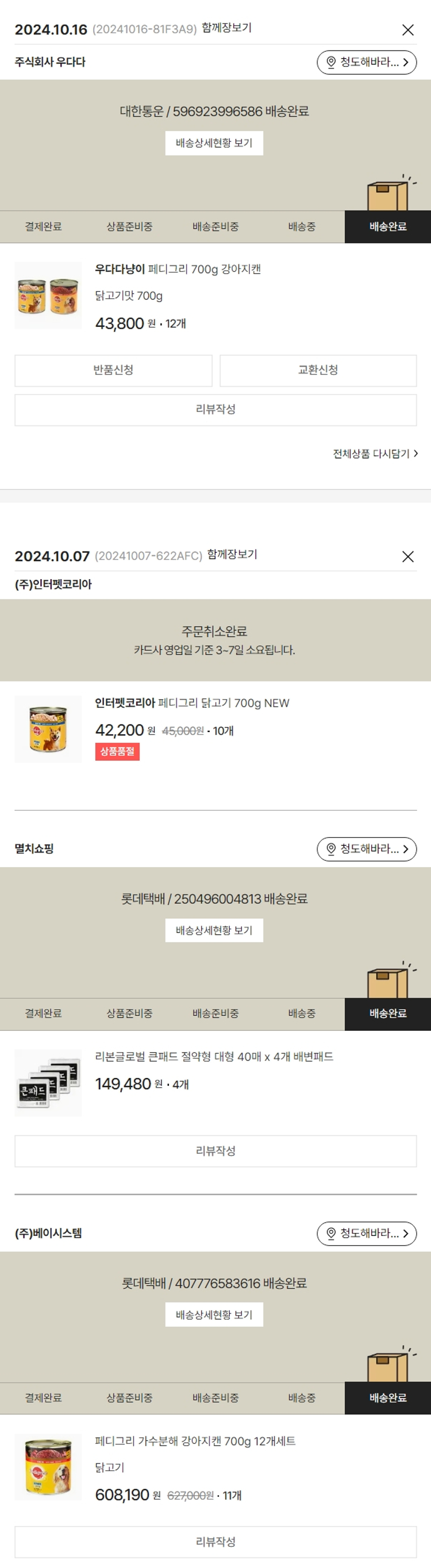This screenshot has width=431, height=1568.
Task: Tap 함께장보기 on the 2024.10.07 order
Action: pyautogui.click(x=232, y=554)
